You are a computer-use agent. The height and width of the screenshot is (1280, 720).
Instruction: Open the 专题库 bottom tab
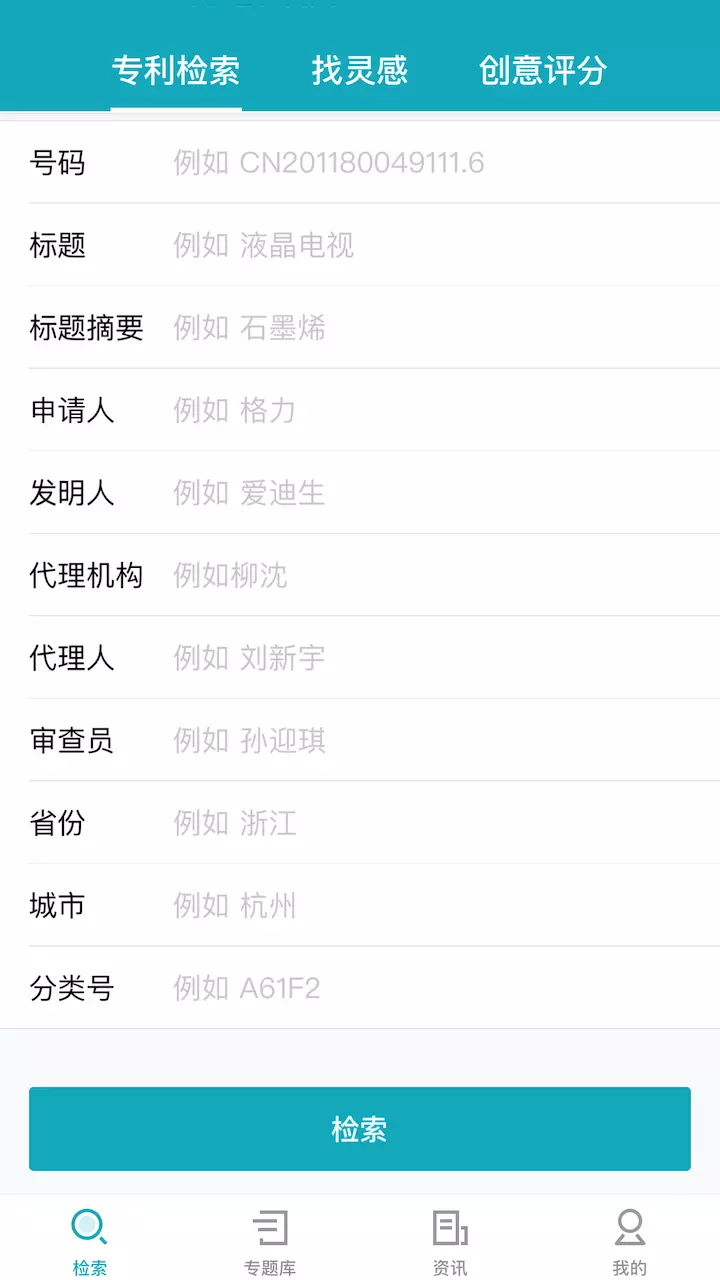270,1240
